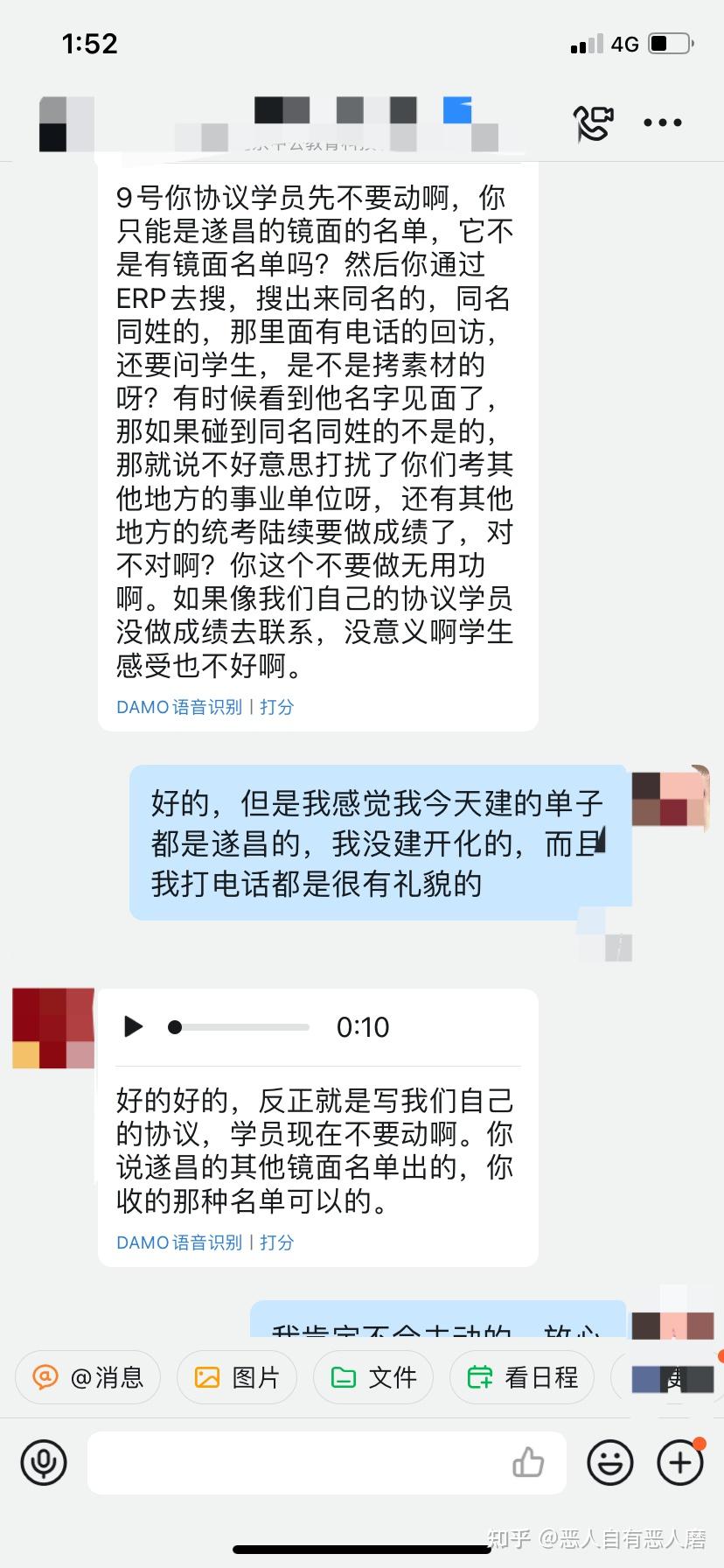Open the @消息 shortcut chip
This screenshot has width=724, height=1568.
pyautogui.click(x=87, y=1378)
